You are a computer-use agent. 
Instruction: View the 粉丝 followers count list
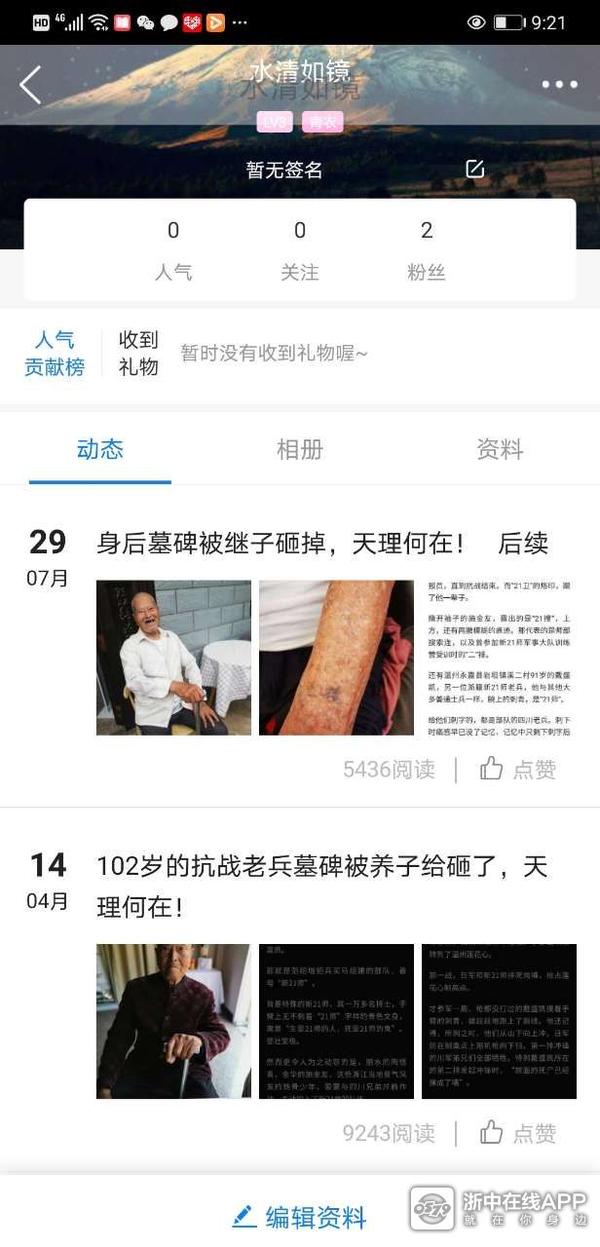(x=426, y=250)
